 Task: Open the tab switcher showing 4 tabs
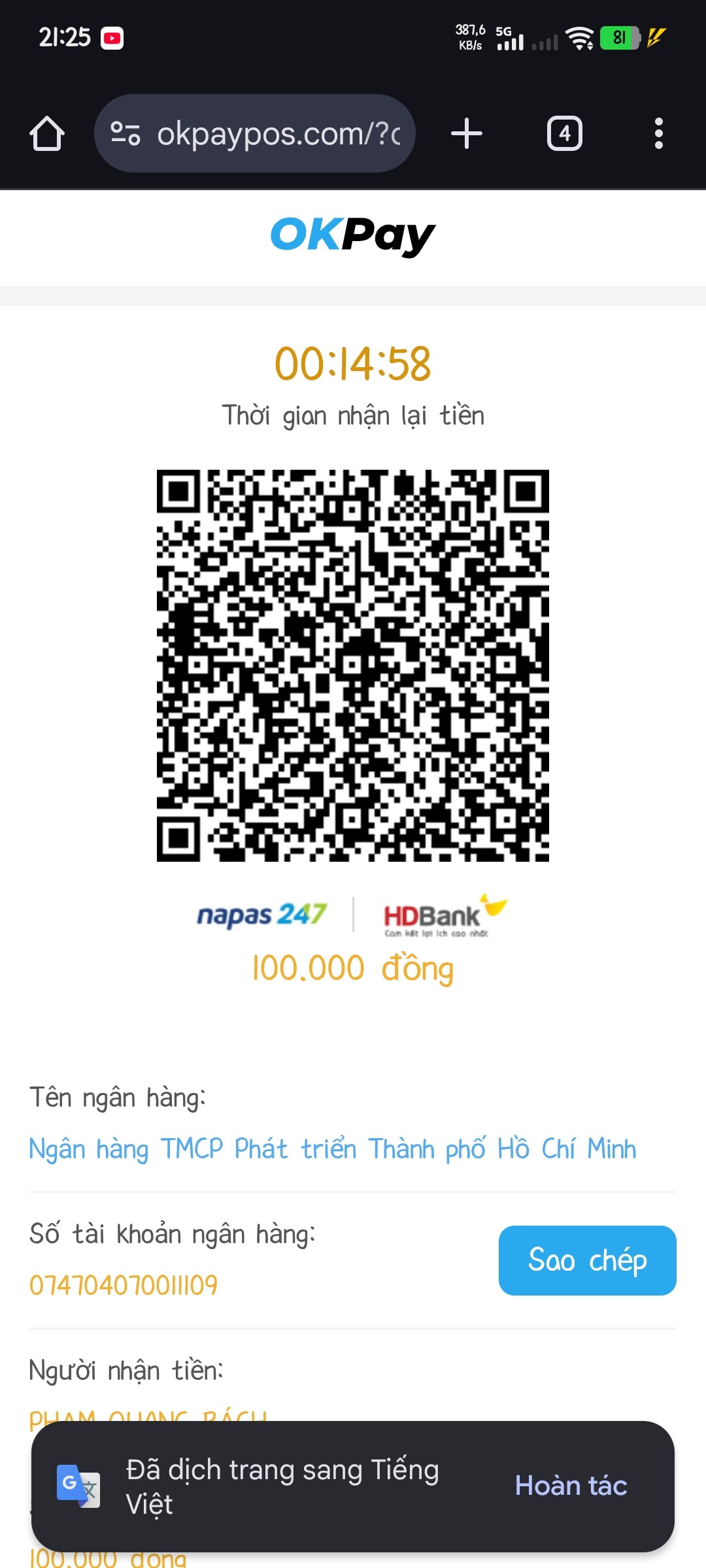tap(564, 134)
